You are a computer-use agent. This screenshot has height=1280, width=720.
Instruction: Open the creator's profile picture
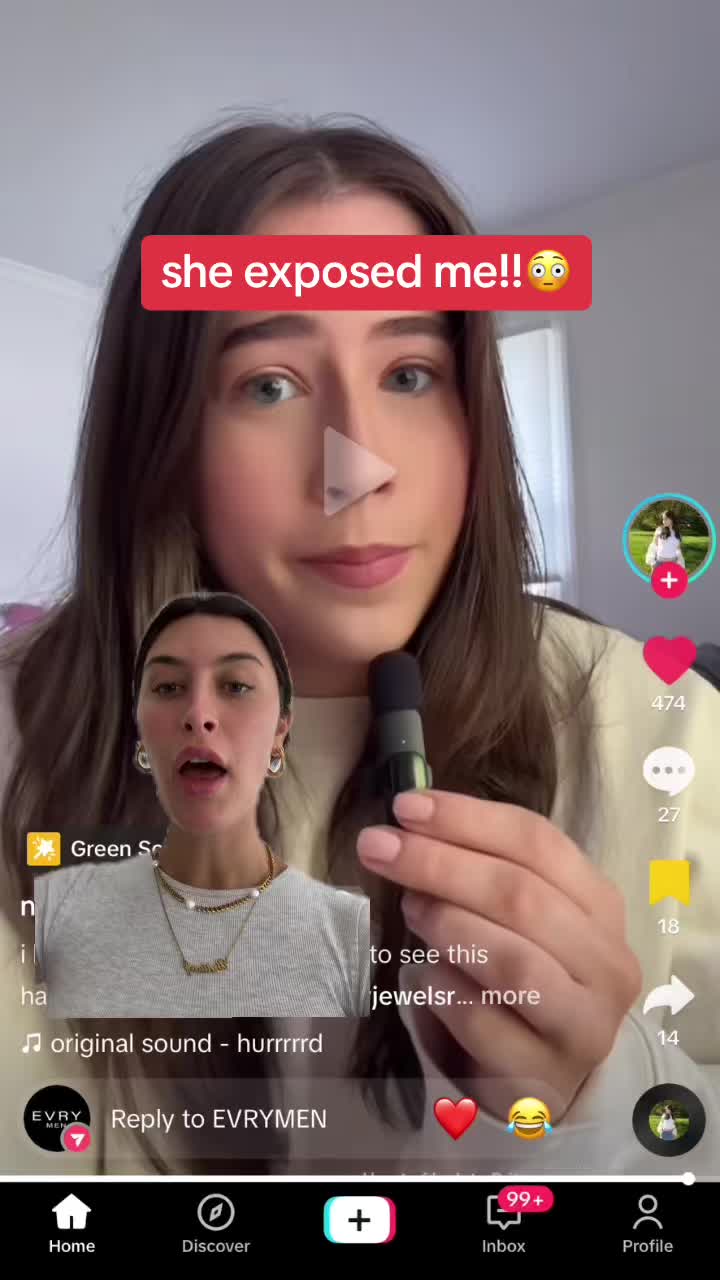click(x=668, y=538)
